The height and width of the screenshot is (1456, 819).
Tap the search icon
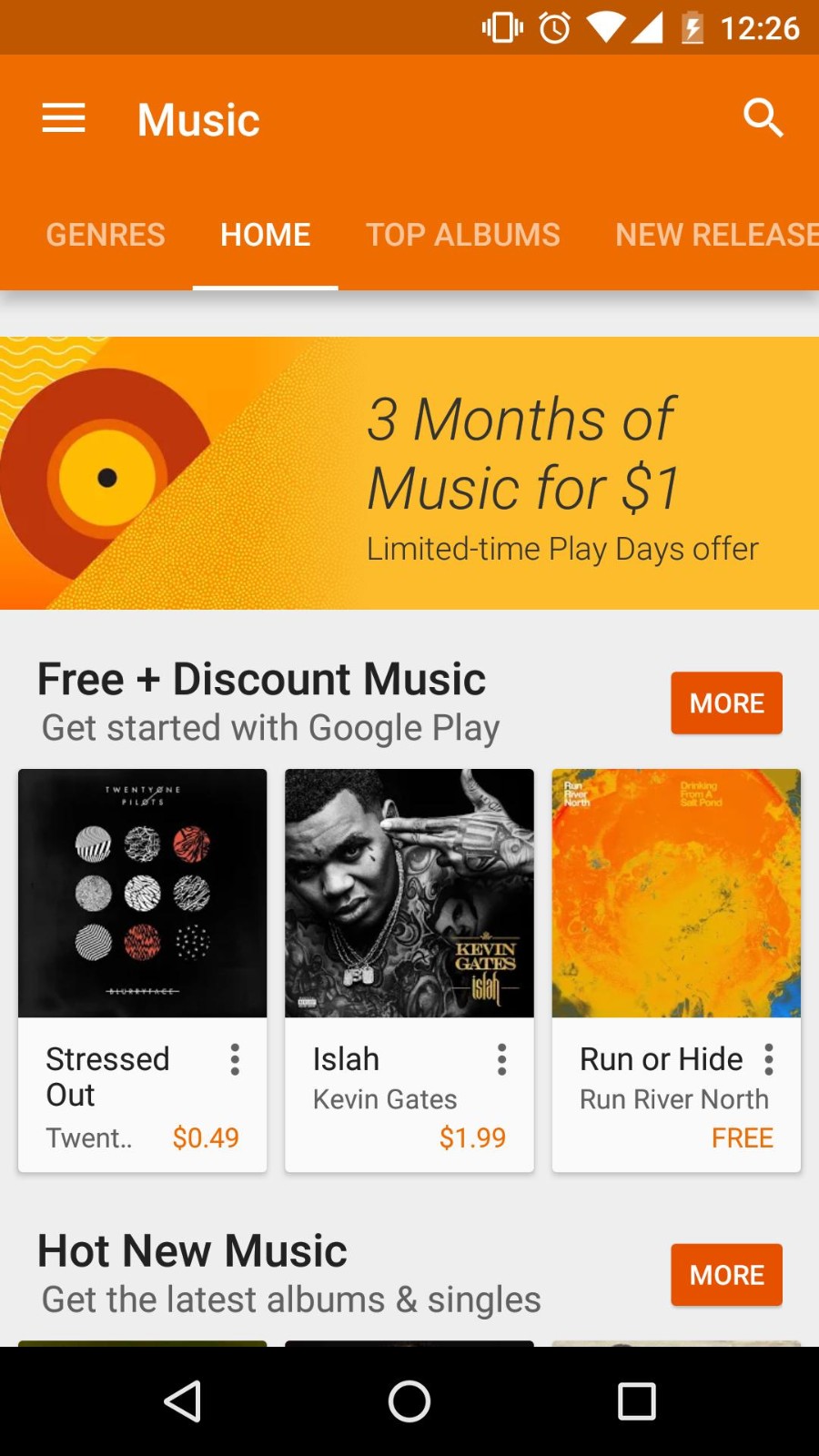763,117
